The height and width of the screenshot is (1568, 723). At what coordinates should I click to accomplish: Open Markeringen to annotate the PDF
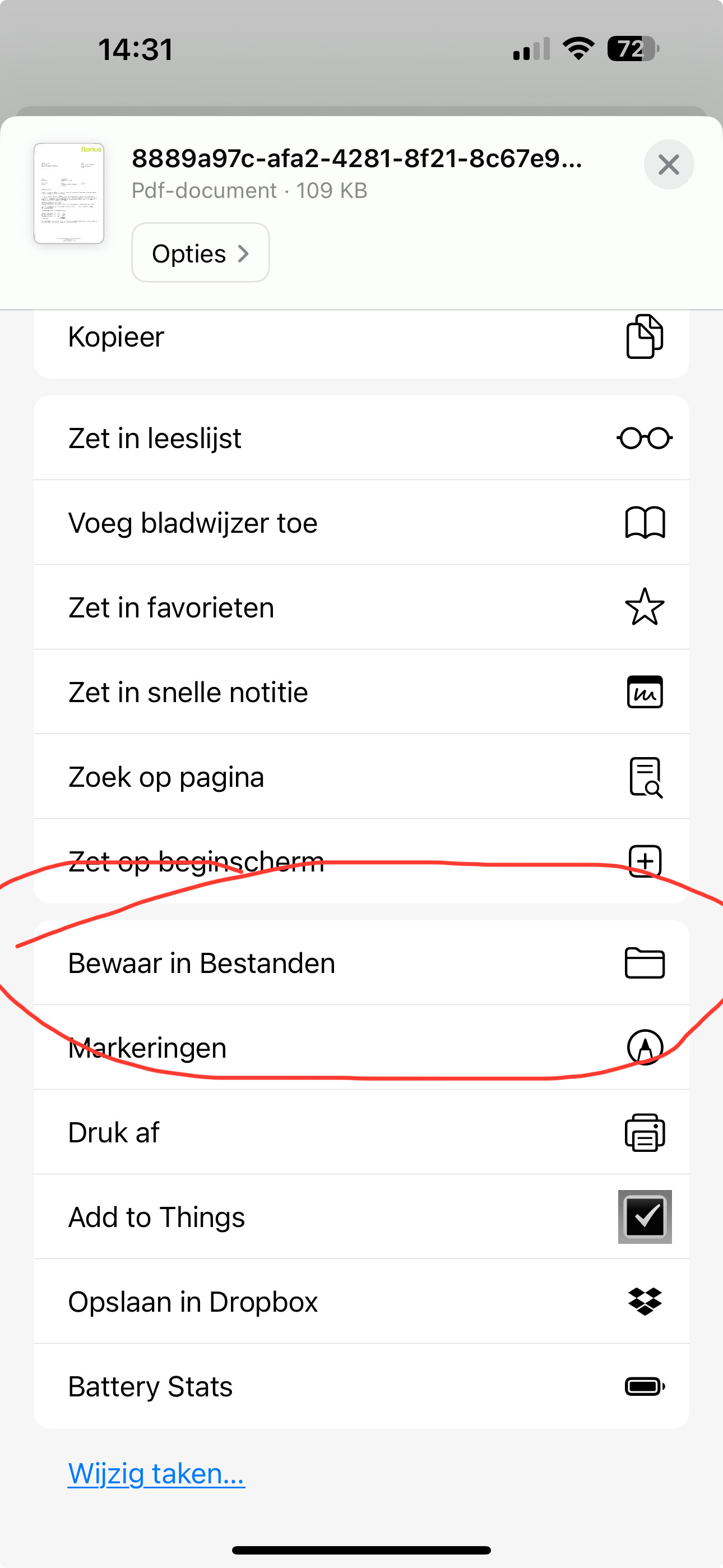click(x=360, y=1048)
